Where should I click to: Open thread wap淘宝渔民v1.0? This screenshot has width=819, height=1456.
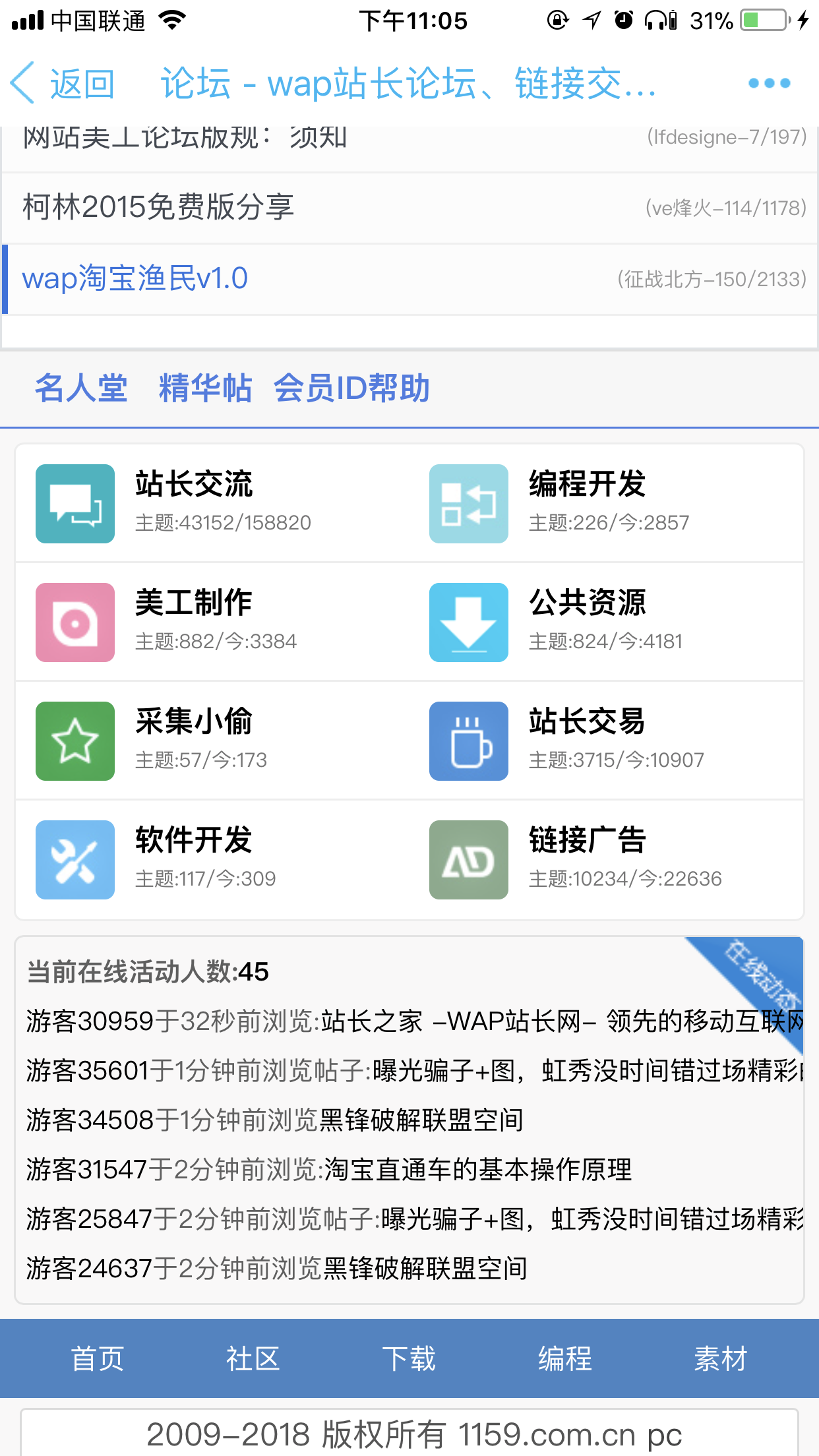[x=135, y=278]
